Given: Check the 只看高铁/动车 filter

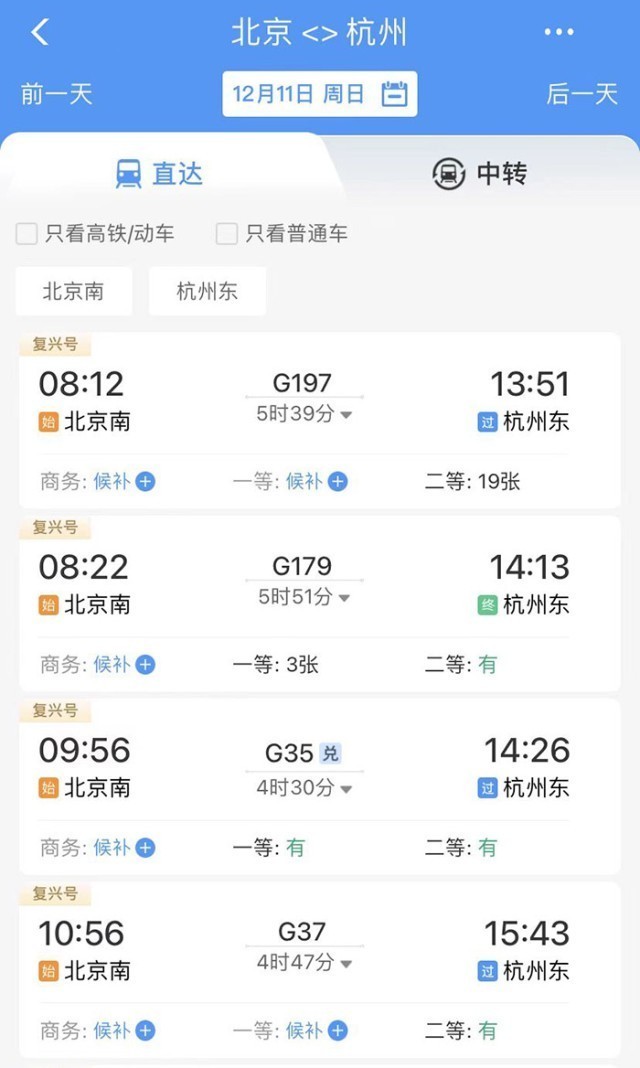Looking at the screenshot, I should (28, 234).
